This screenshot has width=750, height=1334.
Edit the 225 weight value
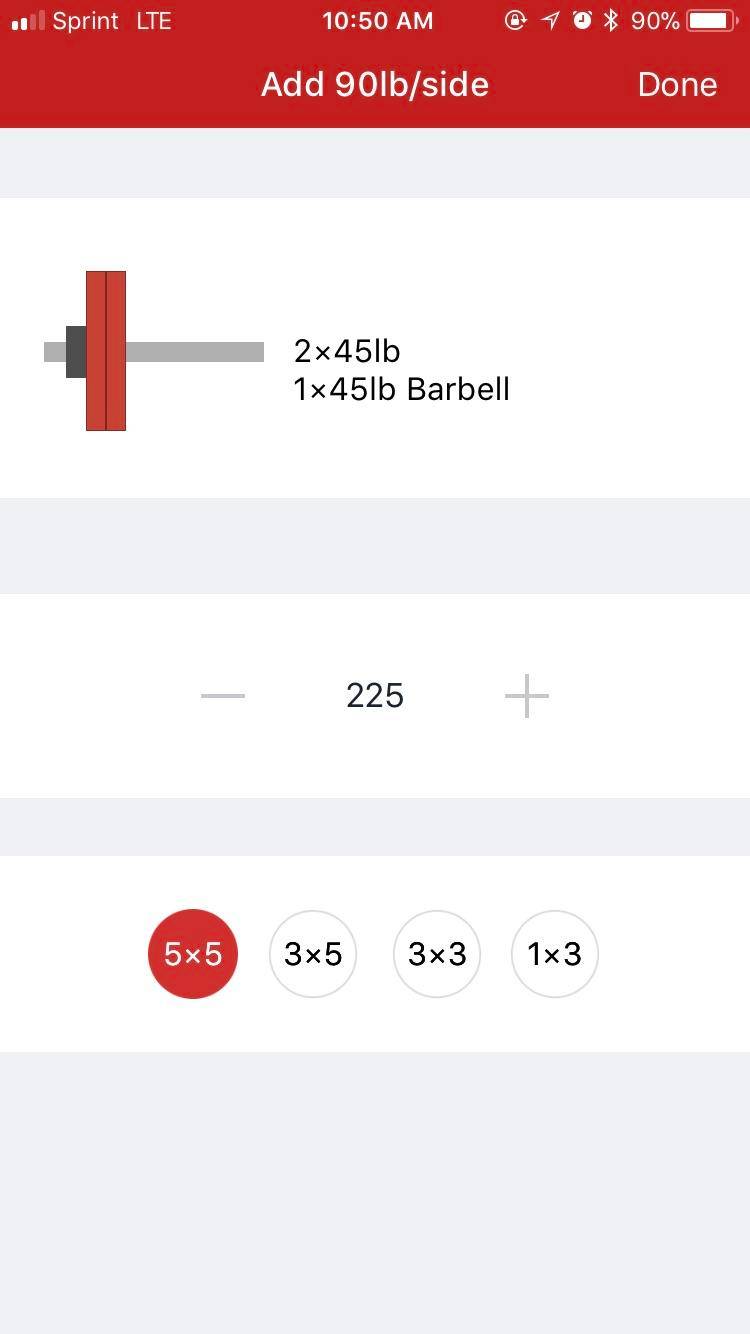tap(375, 696)
